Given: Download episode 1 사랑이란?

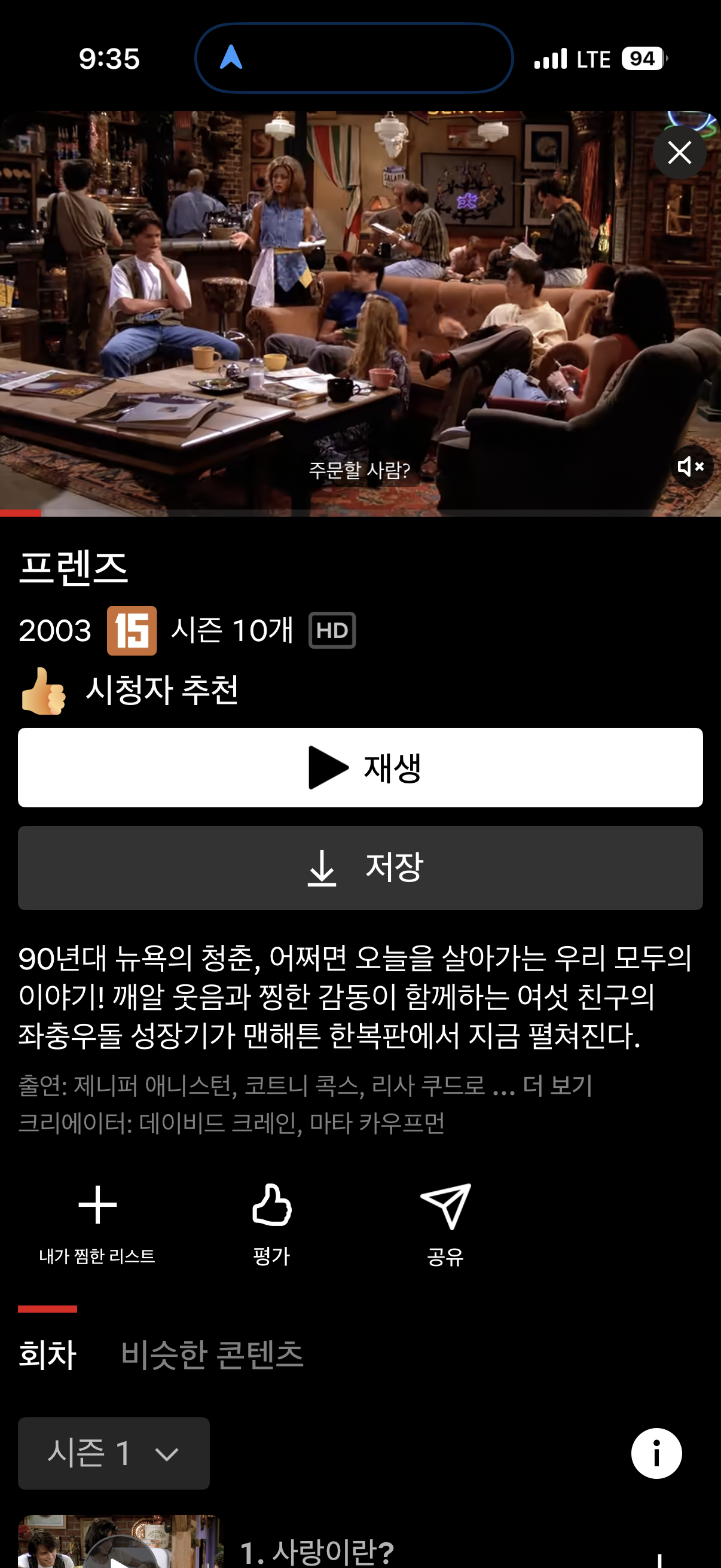Looking at the screenshot, I should pos(659,1558).
